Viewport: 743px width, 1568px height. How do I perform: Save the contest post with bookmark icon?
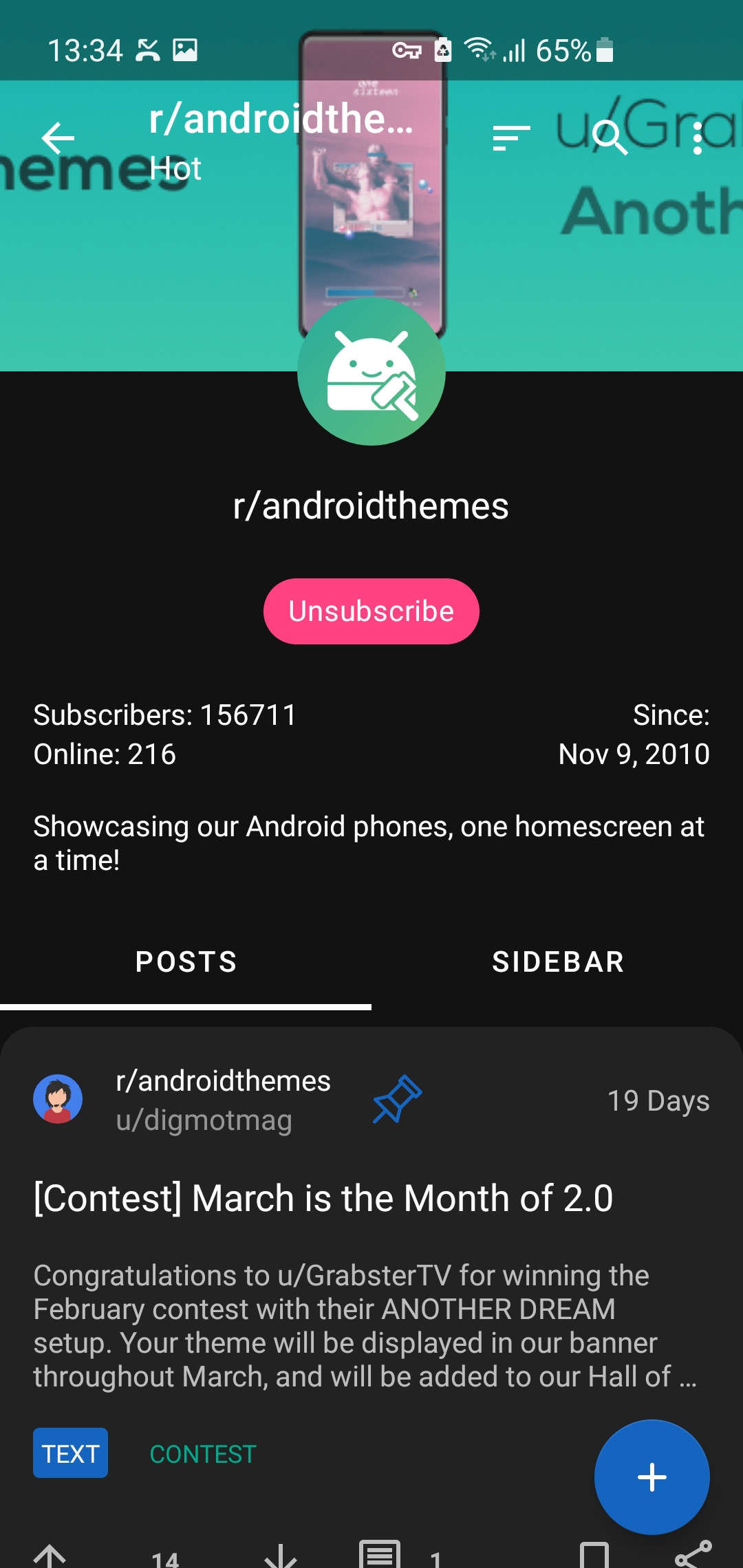click(x=594, y=1556)
